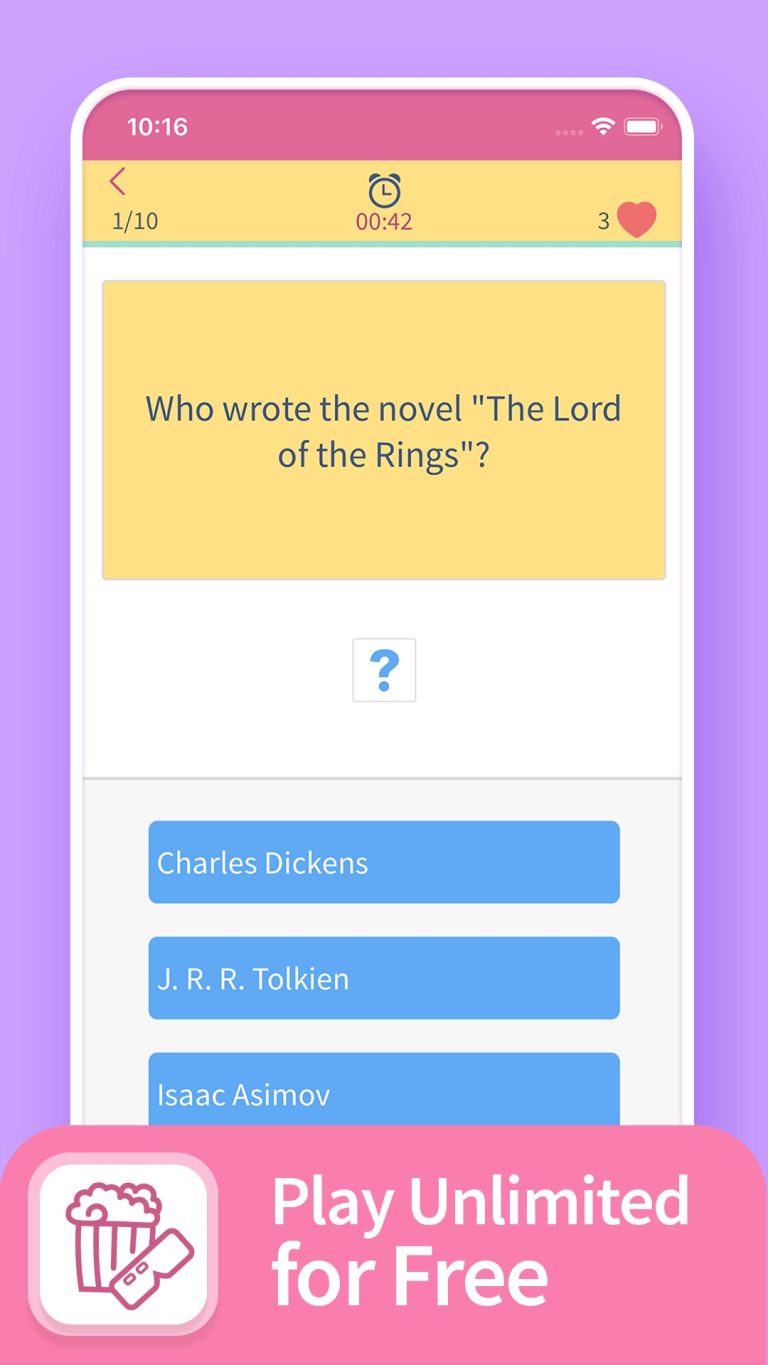Click the battery indicator icon
The height and width of the screenshot is (1365, 768).
click(x=641, y=127)
